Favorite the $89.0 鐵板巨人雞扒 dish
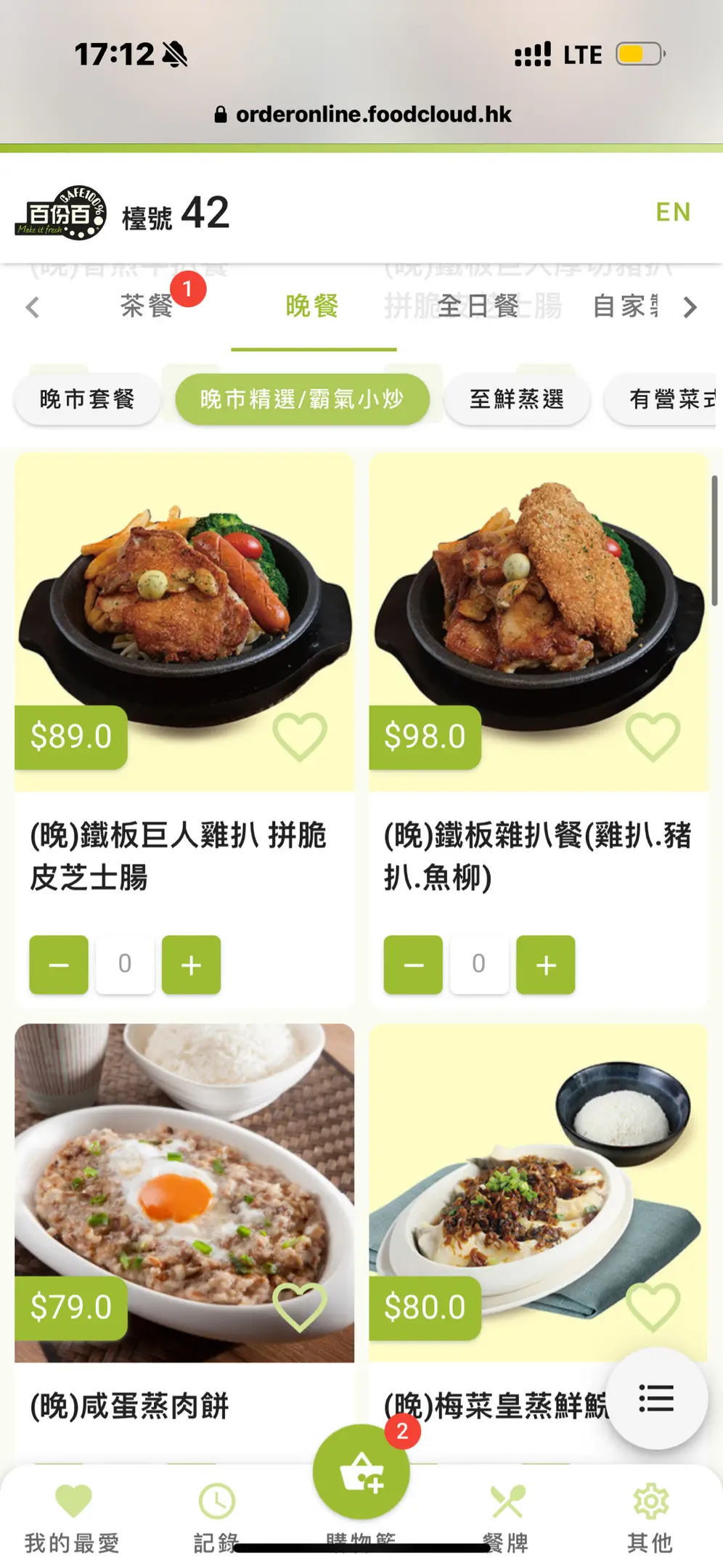This screenshot has height=1568, width=723. pyautogui.click(x=300, y=737)
